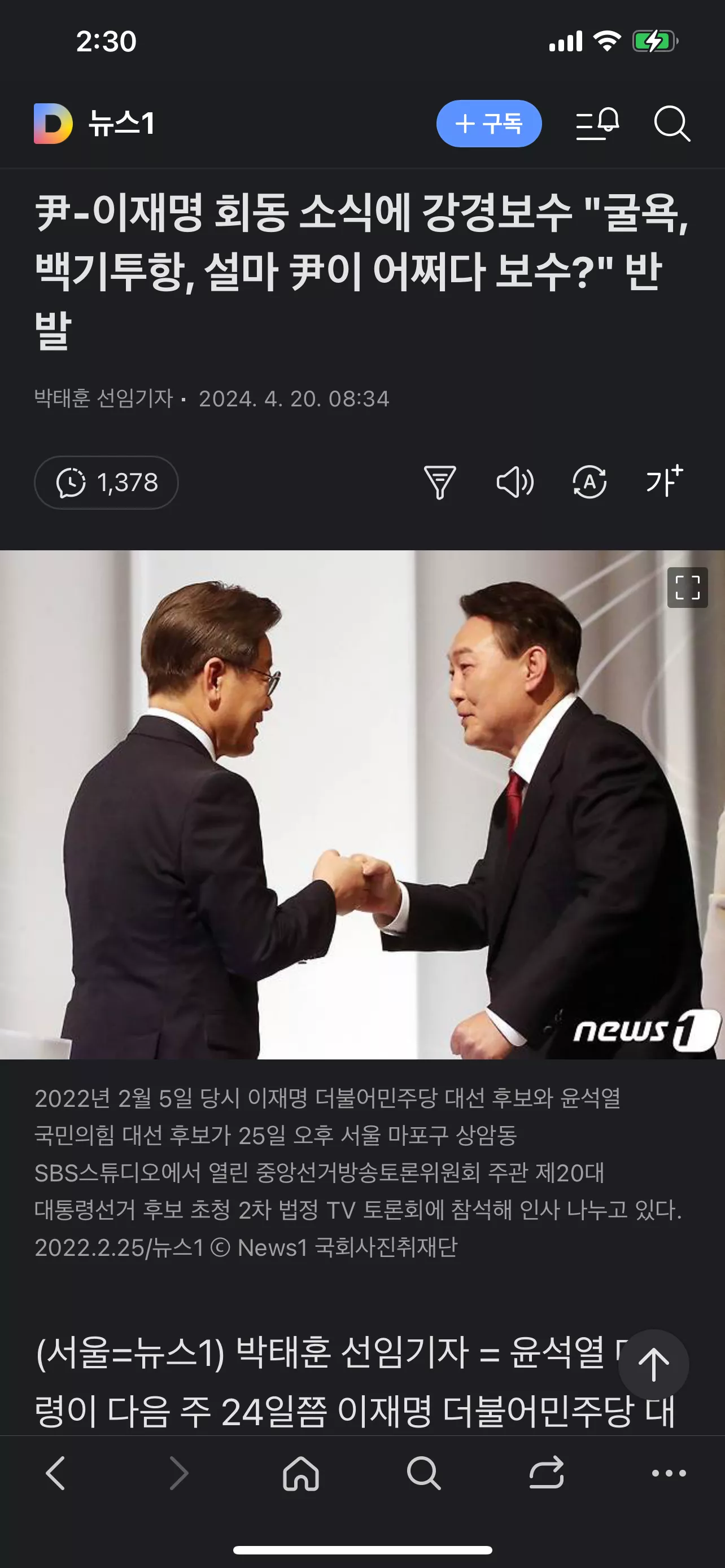
Task: Open search in the bottom toolbar
Action: [x=423, y=1473]
